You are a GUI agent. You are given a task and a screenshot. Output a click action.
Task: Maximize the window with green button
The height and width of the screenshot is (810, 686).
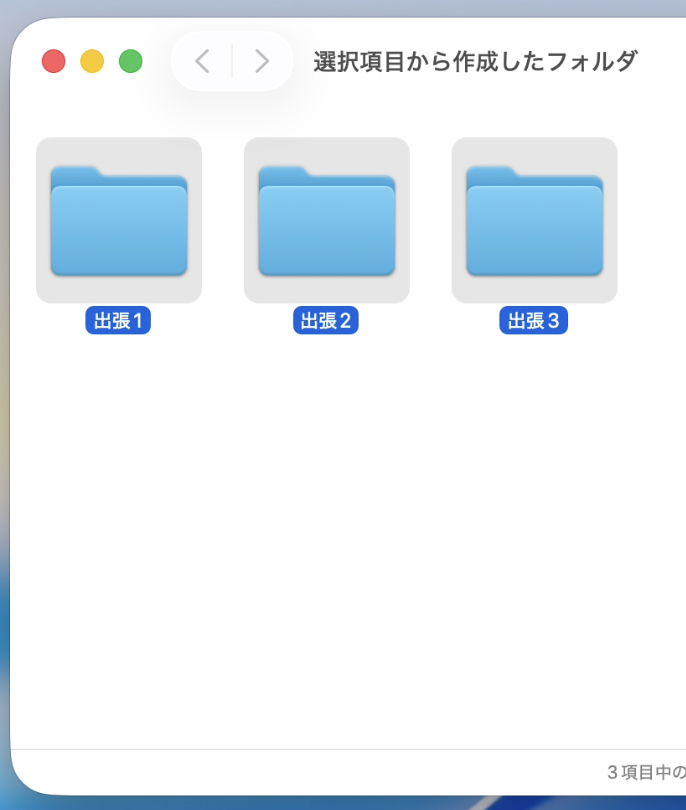point(130,61)
